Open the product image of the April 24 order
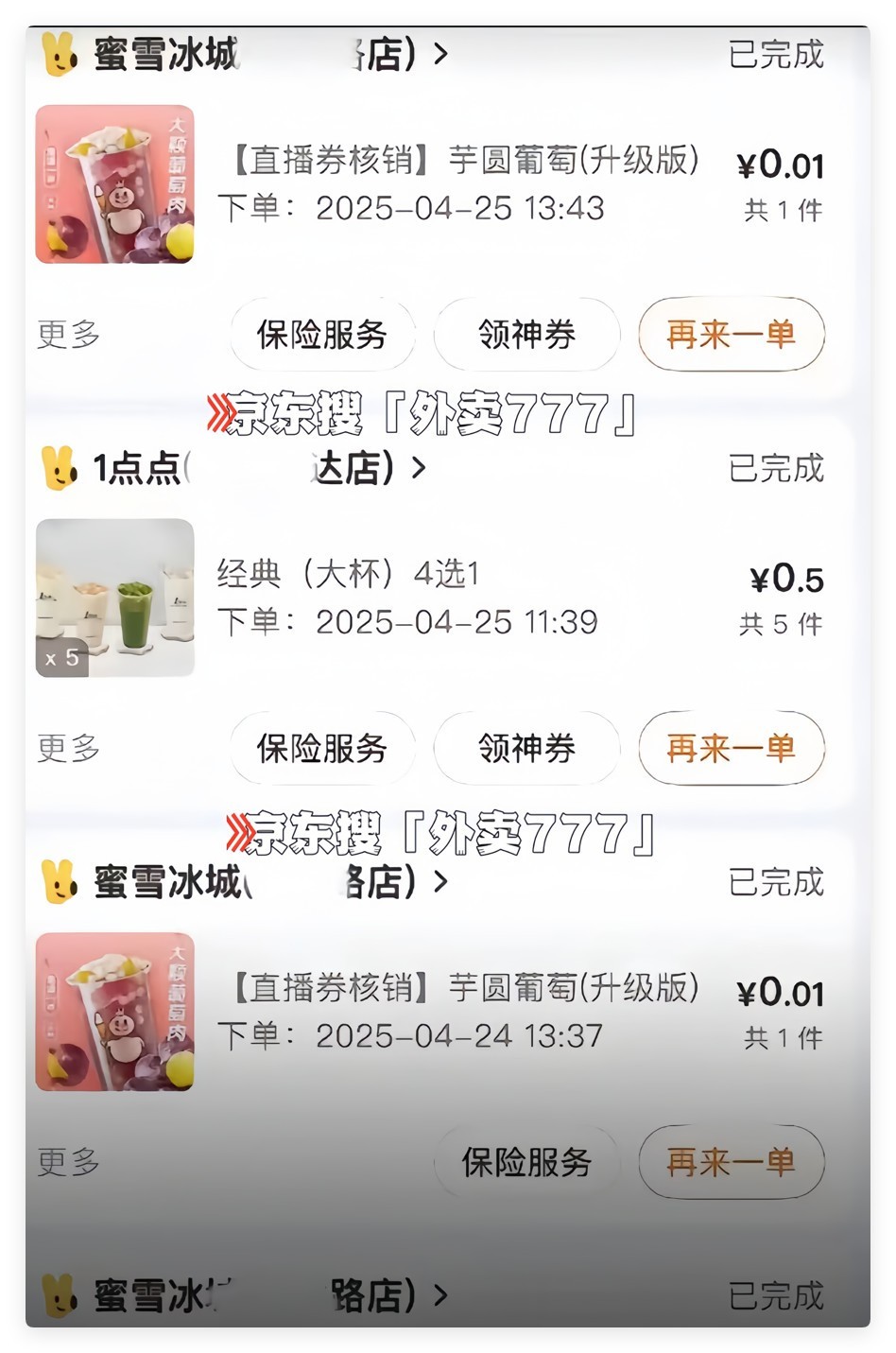The image size is (896, 1353). point(114,1013)
